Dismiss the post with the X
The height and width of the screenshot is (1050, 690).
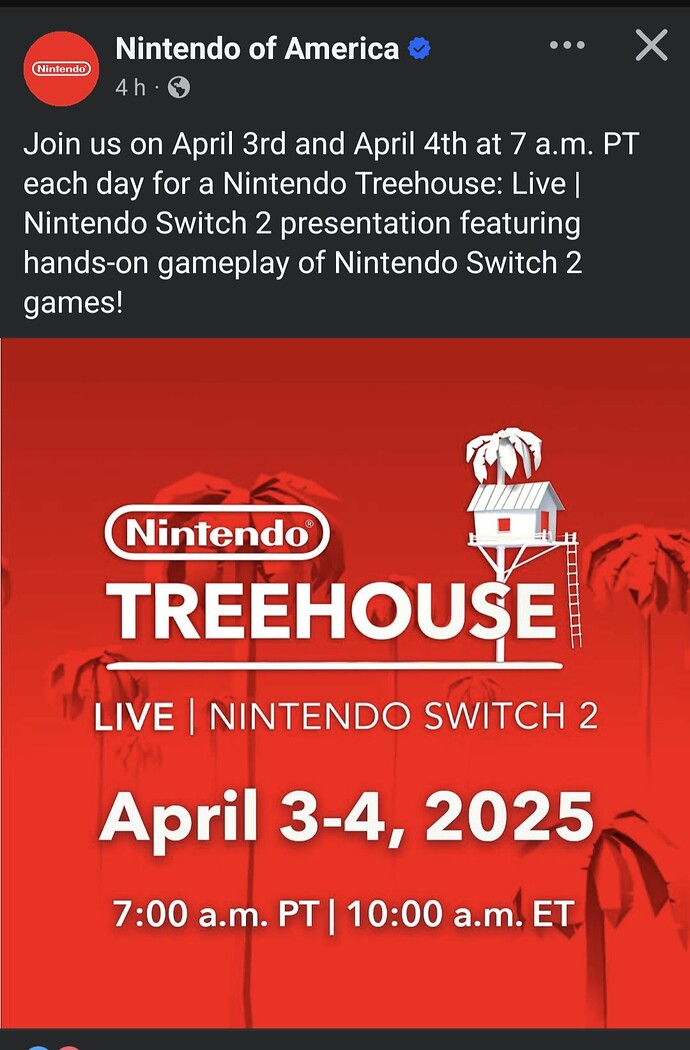[651, 45]
